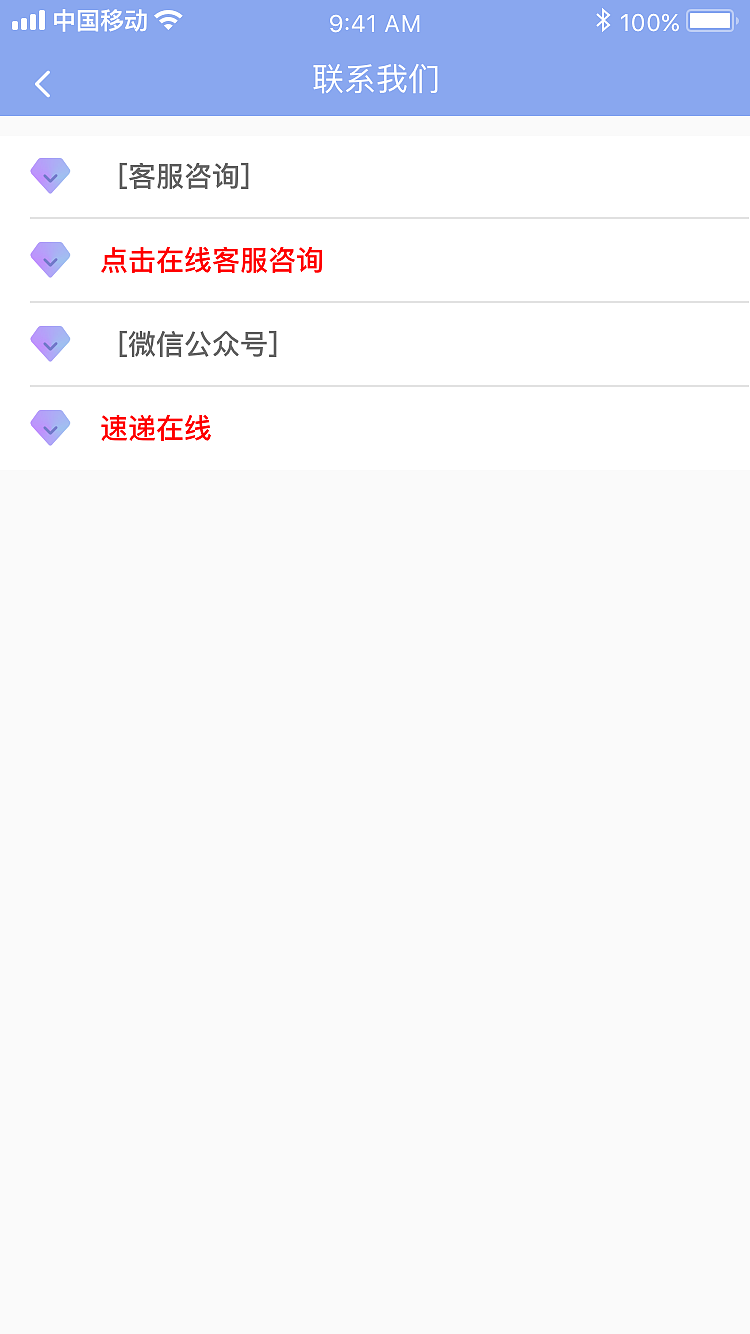Click the battery level indicator fill
The image size is (750, 1334).
click(708, 21)
